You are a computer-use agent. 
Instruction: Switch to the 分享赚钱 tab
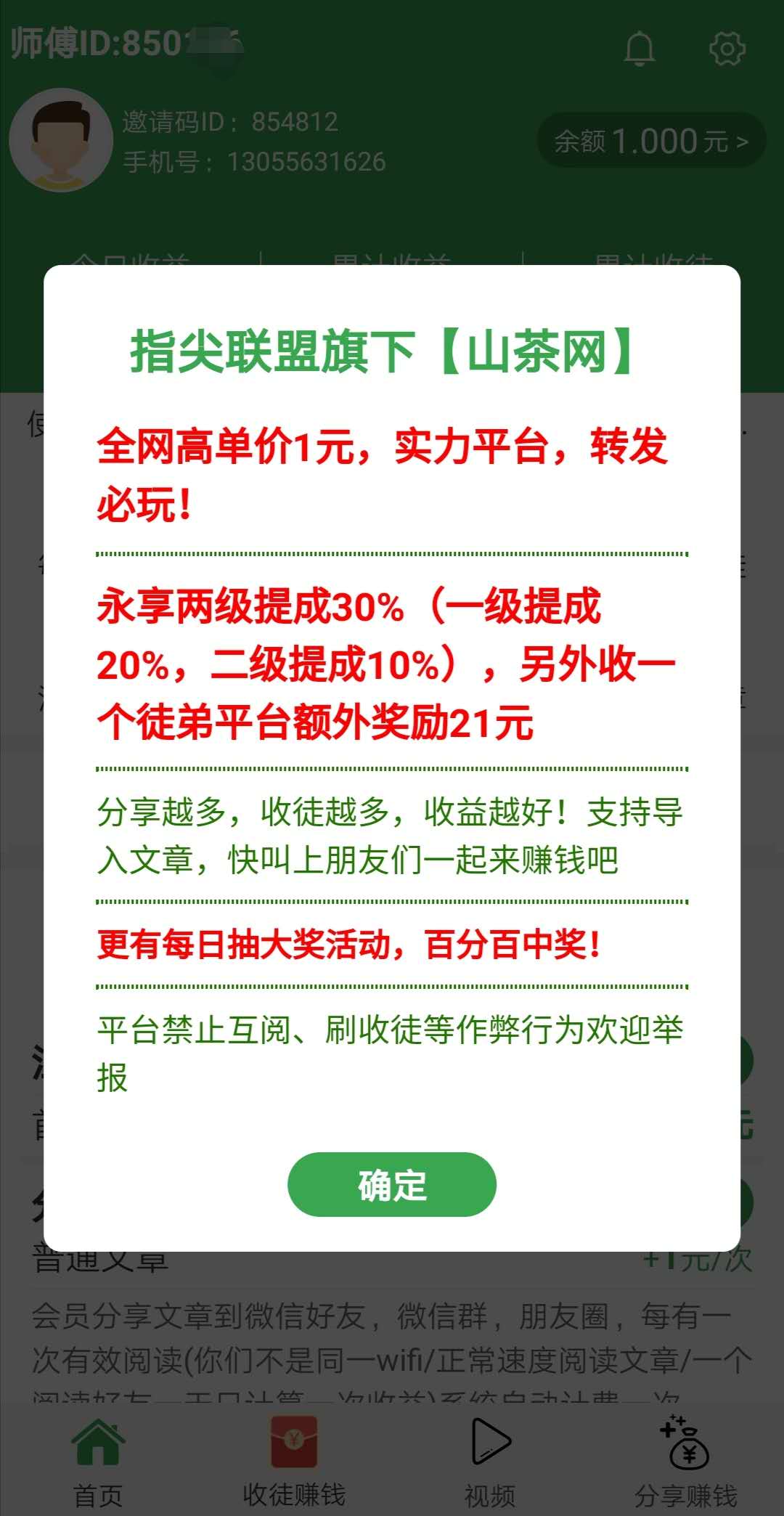tap(686, 1463)
